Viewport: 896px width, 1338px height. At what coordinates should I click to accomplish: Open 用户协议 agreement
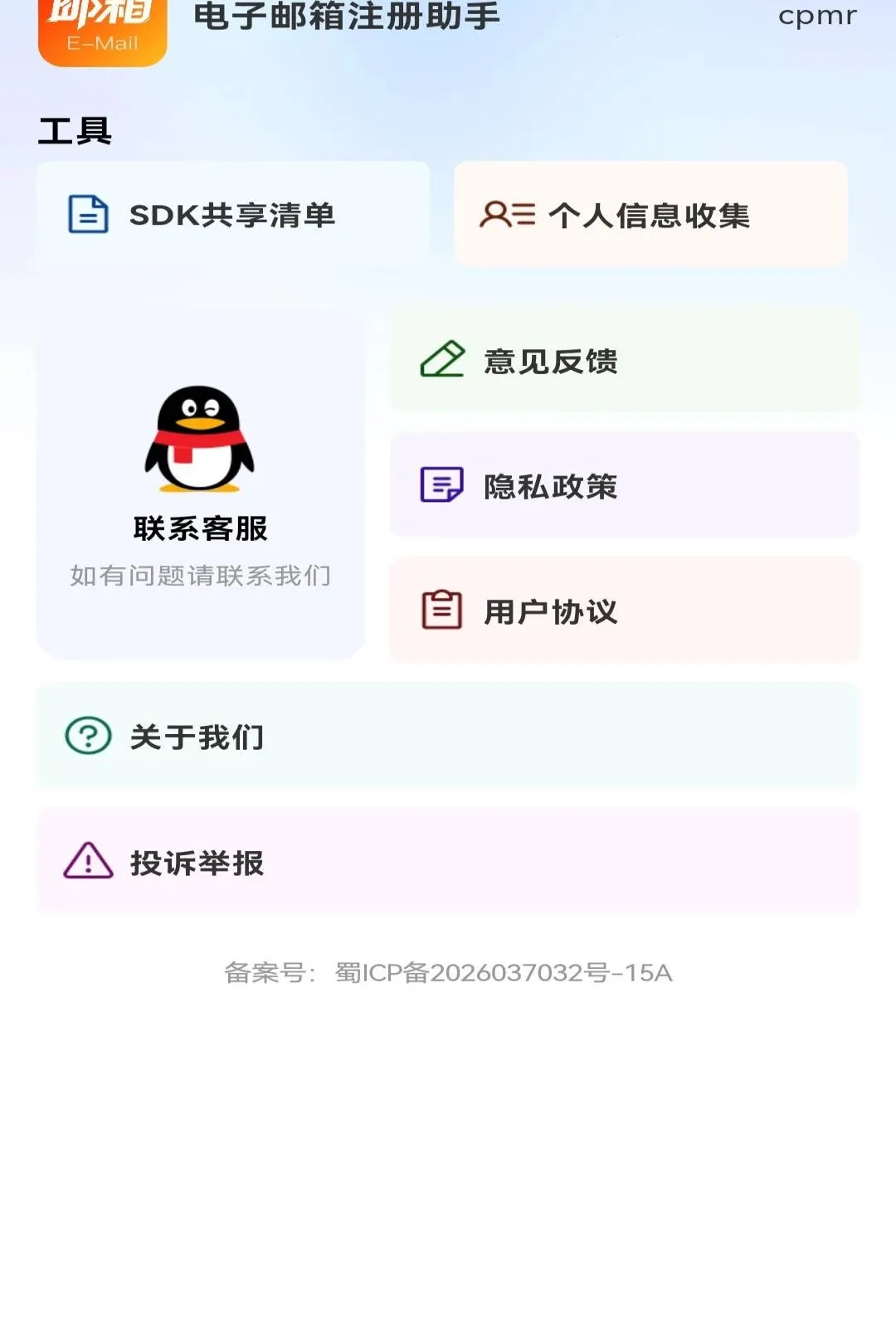[625, 611]
